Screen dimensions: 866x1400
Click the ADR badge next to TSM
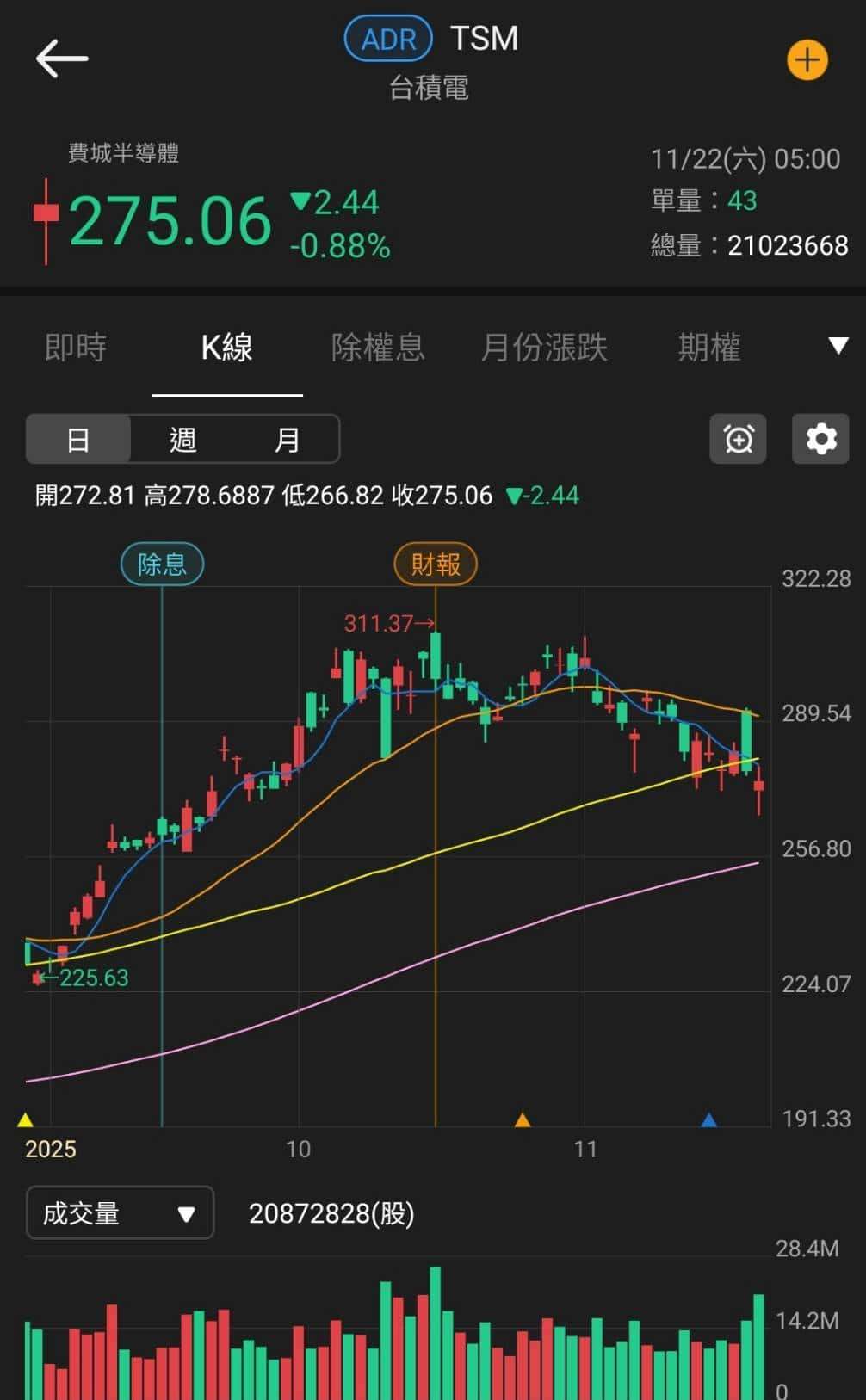click(388, 38)
